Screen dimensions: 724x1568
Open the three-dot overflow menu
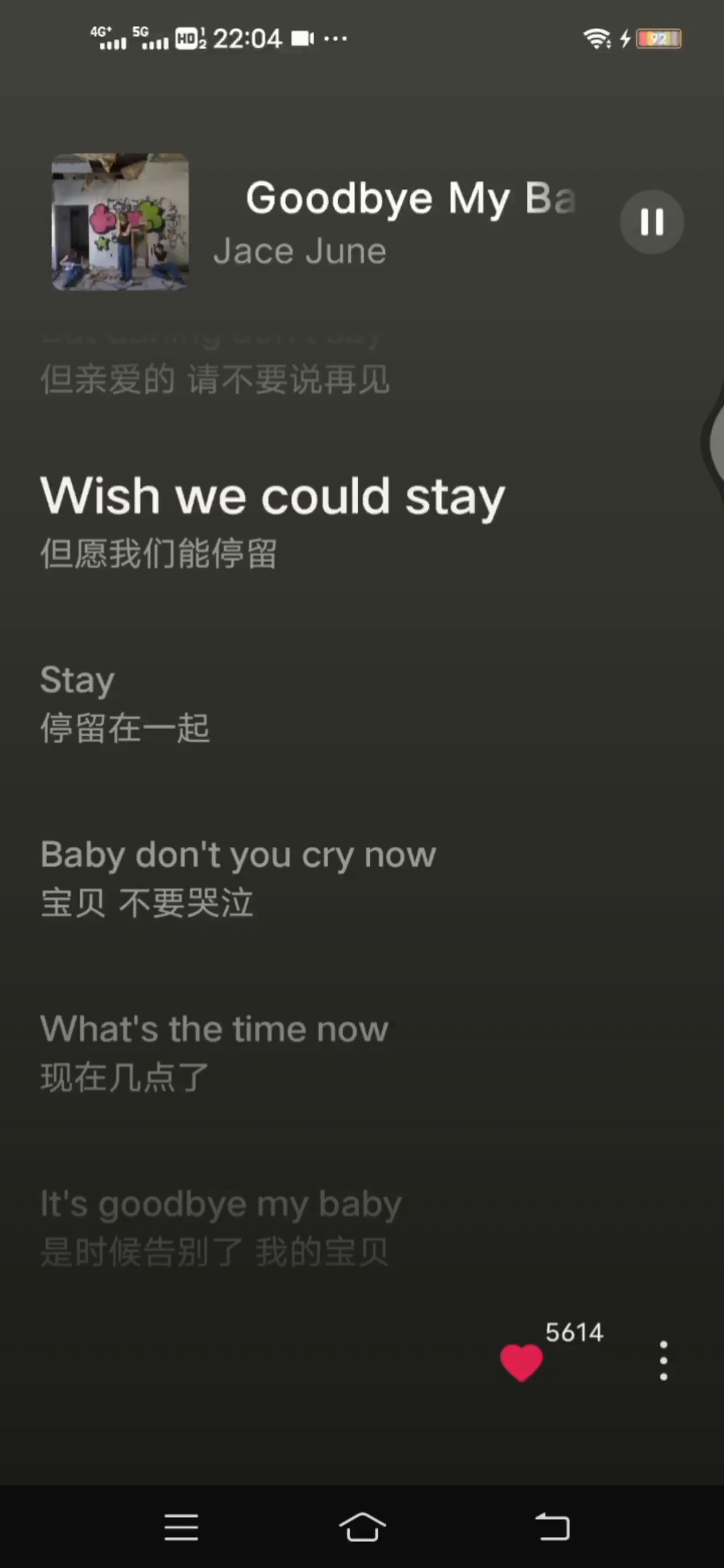click(663, 1360)
